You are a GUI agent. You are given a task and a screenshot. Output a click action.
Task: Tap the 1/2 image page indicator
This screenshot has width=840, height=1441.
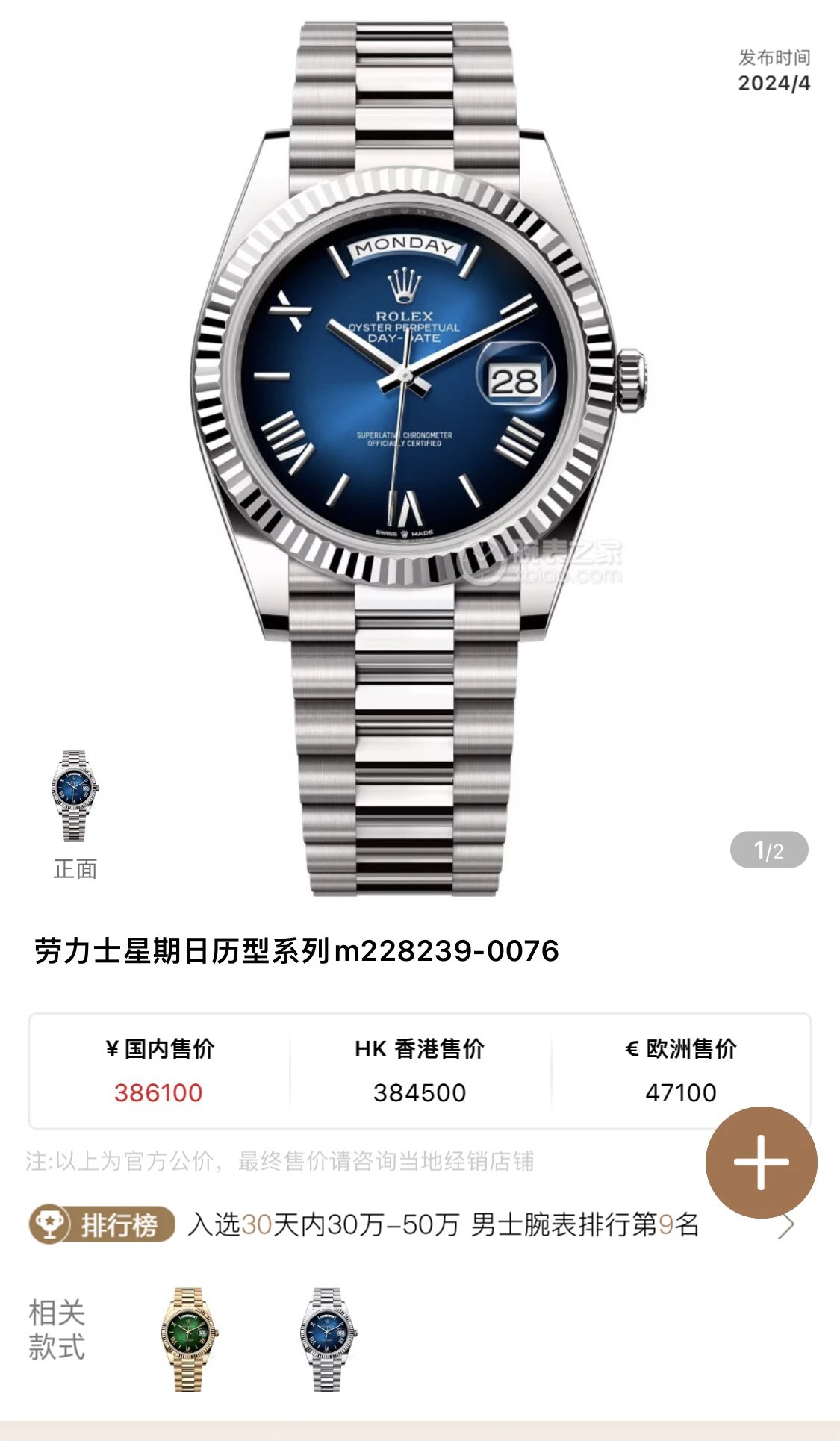tap(768, 850)
